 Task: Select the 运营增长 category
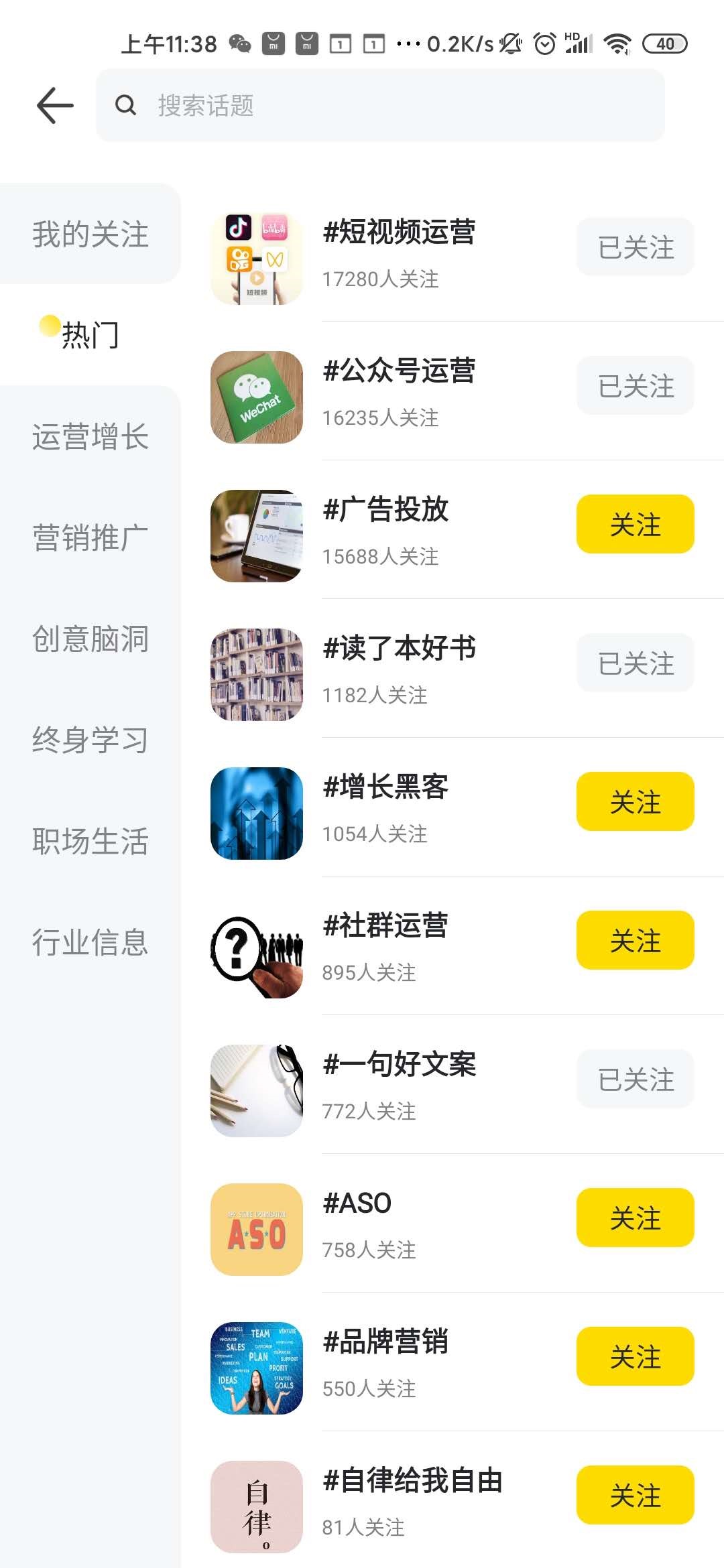[90, 436]
